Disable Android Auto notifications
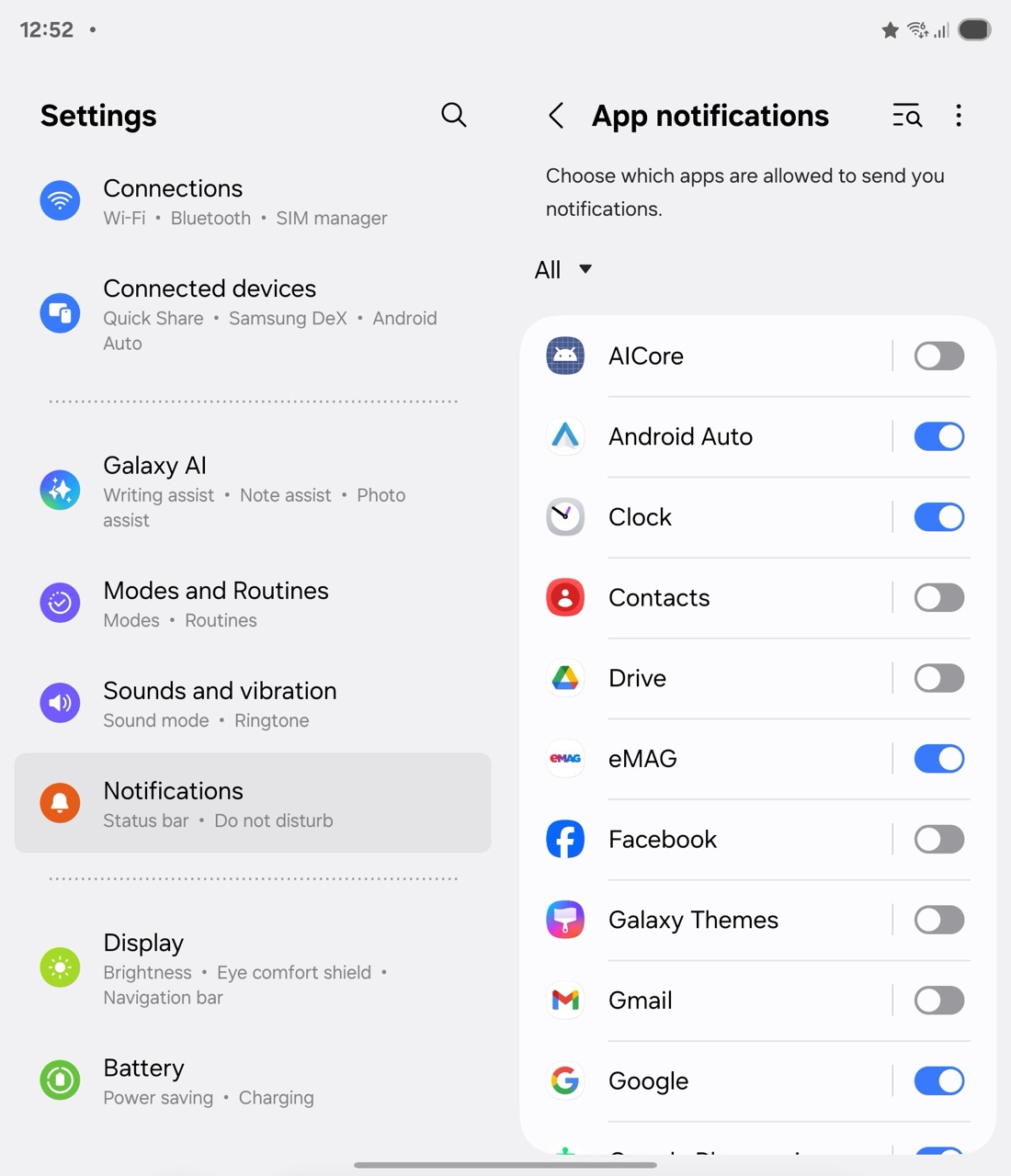 point(938,436)
